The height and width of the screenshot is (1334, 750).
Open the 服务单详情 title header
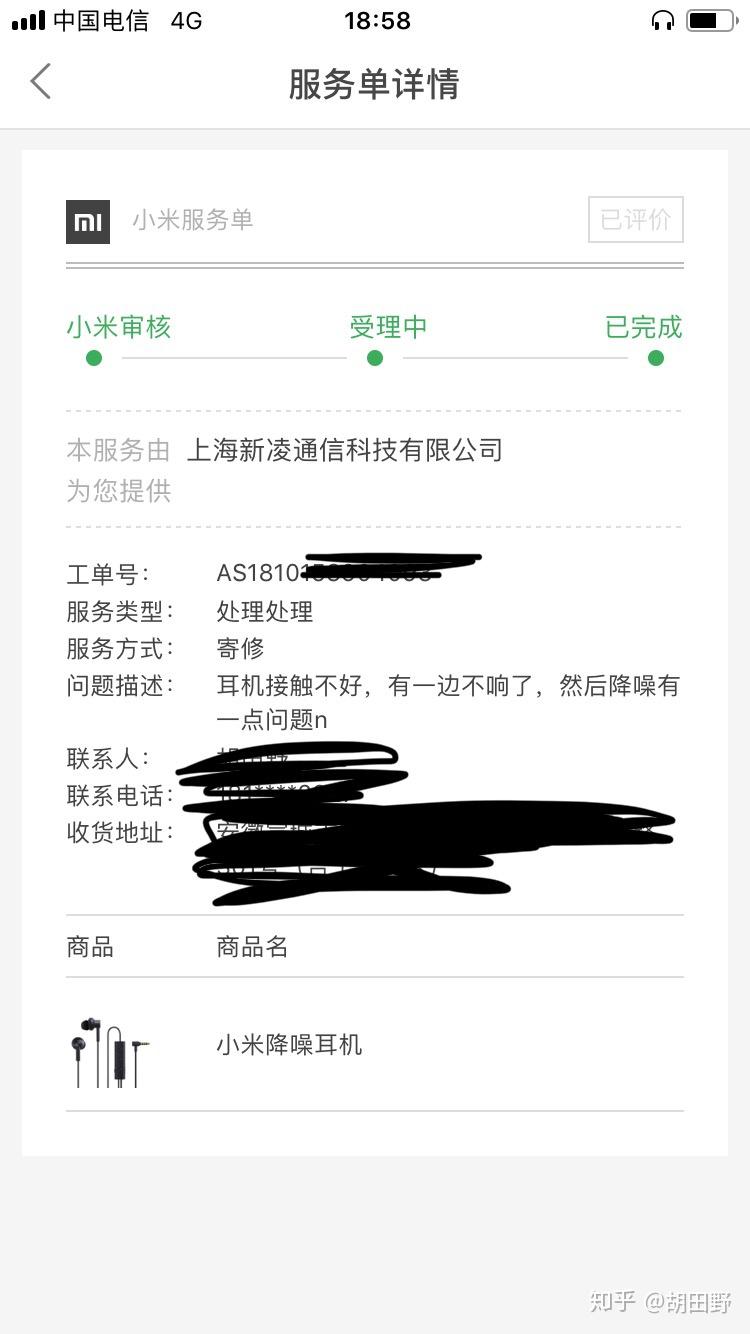tap(375, 85)
